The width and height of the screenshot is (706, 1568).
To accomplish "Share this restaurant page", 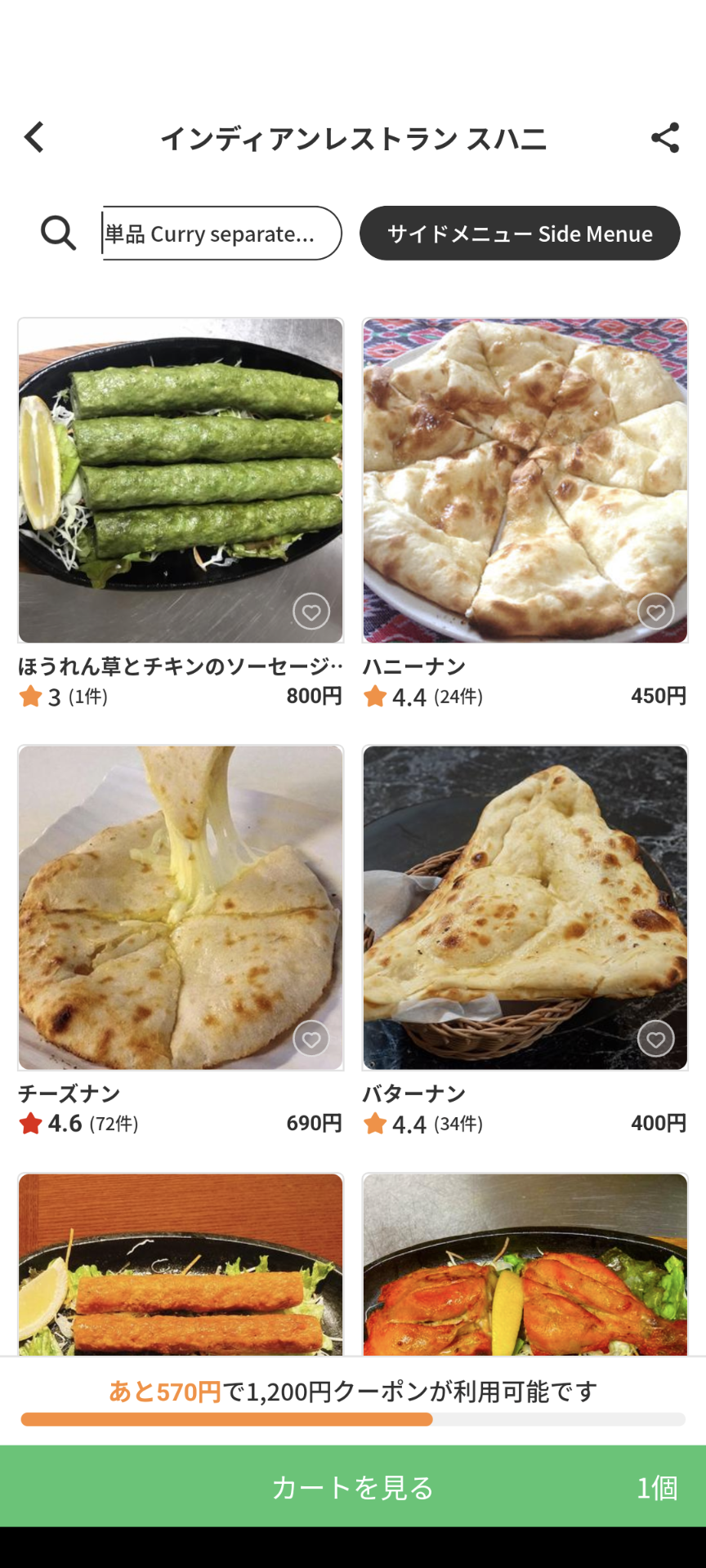I will (665, 138).
